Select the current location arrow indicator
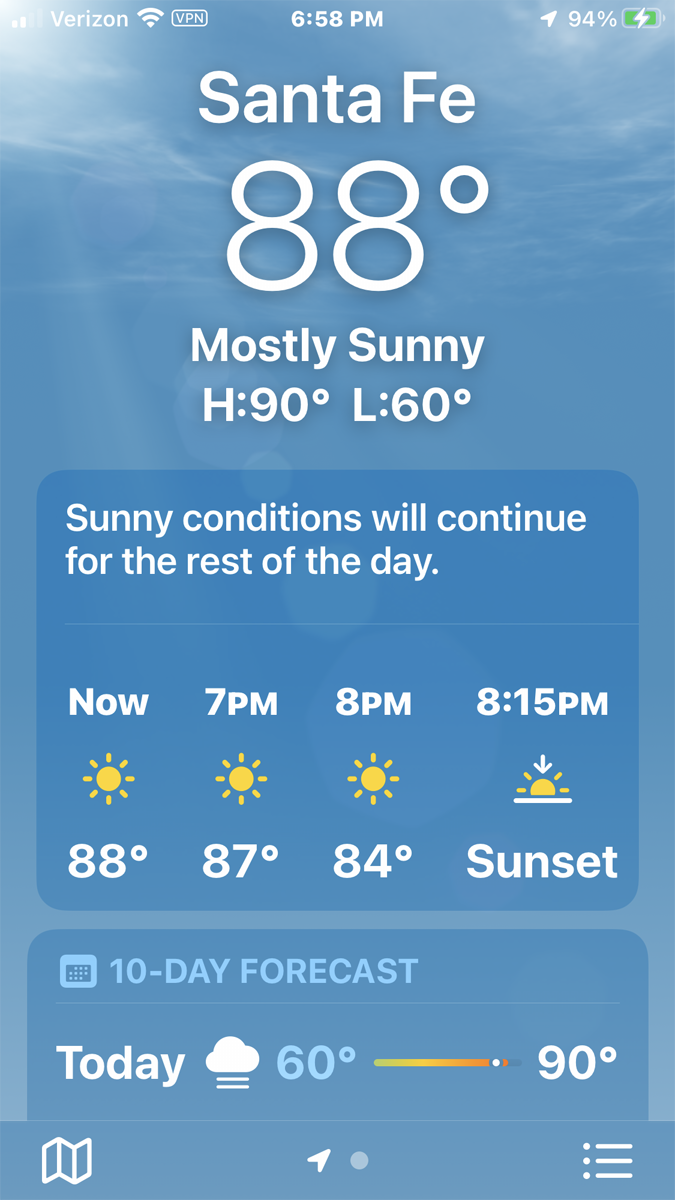This screenshot has width=675, height=1200. 319,1161
